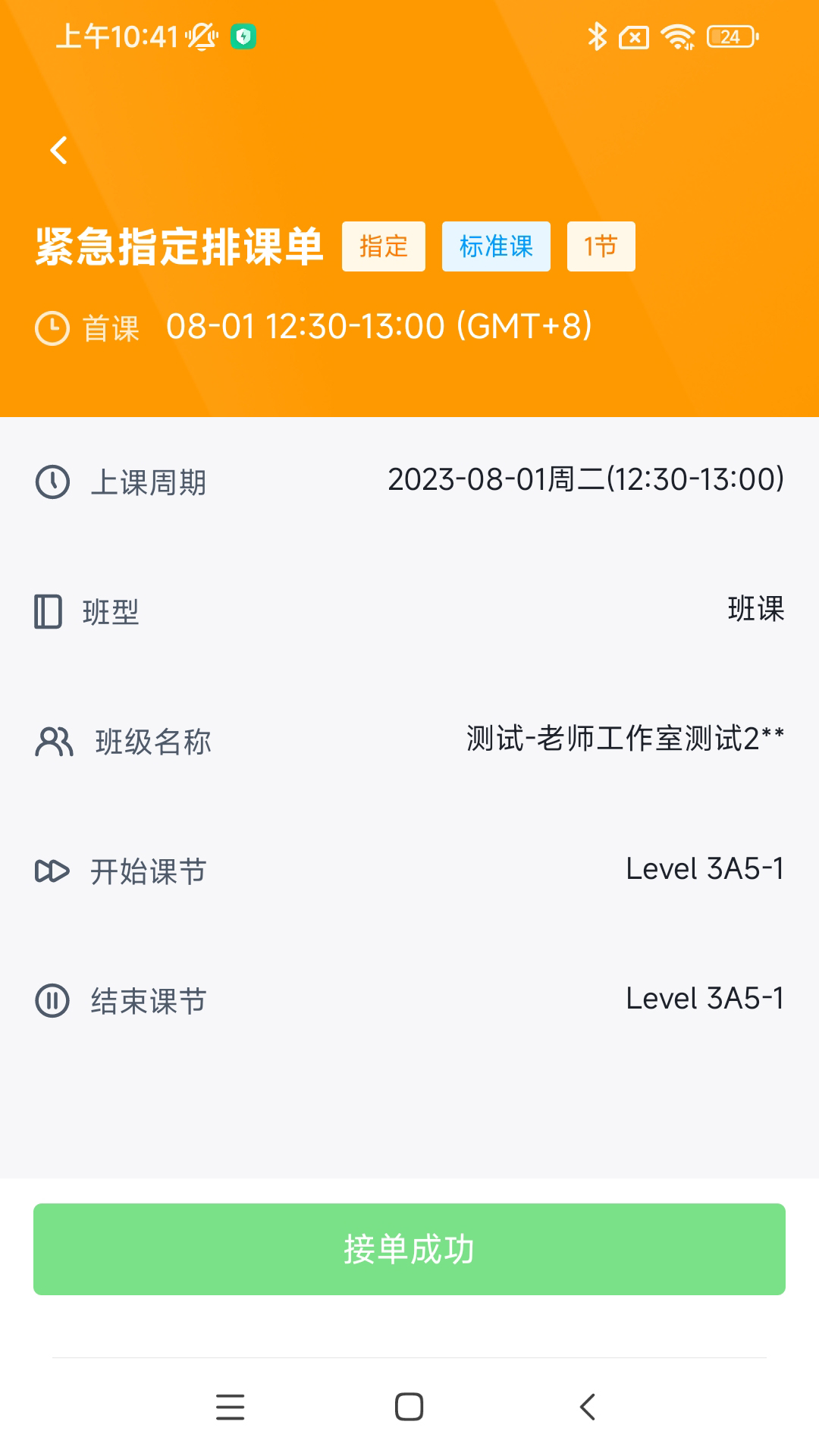Tap the orange 指定 tag
This screenshot has width=819, height=1456.
[x=383, y=246]
